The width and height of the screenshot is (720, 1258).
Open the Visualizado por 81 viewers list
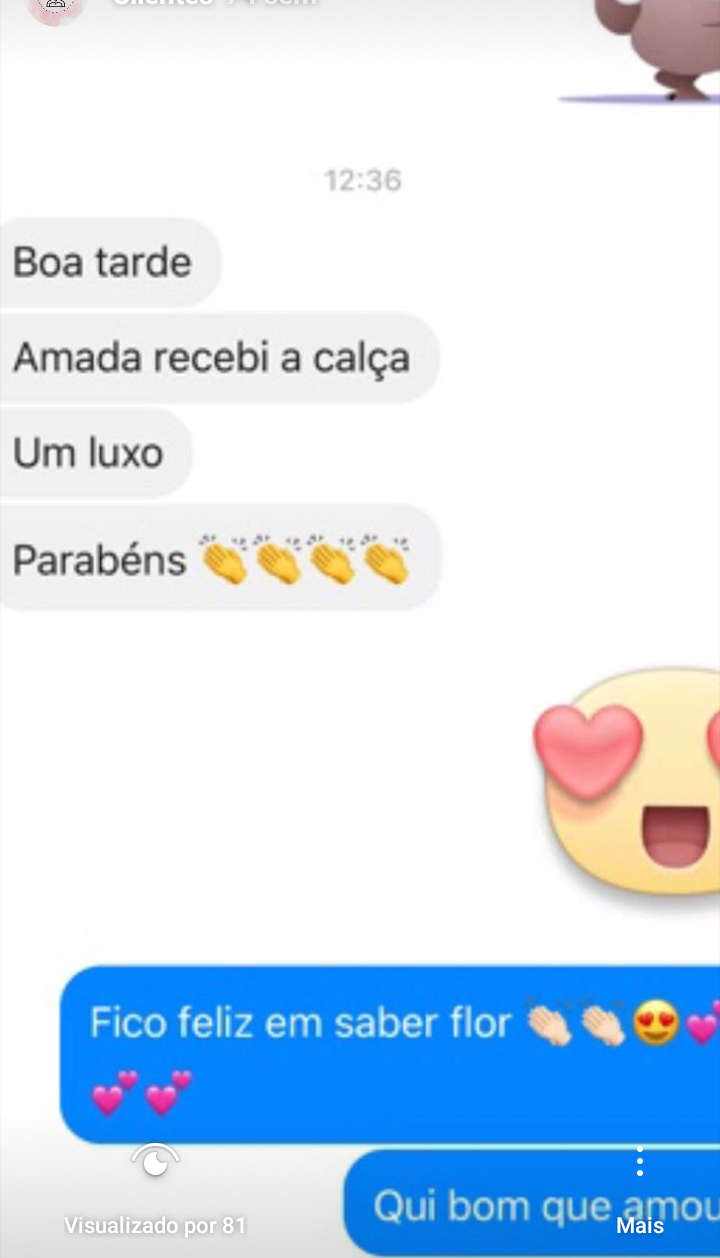pyautogui.click(x=155, y=1190)
